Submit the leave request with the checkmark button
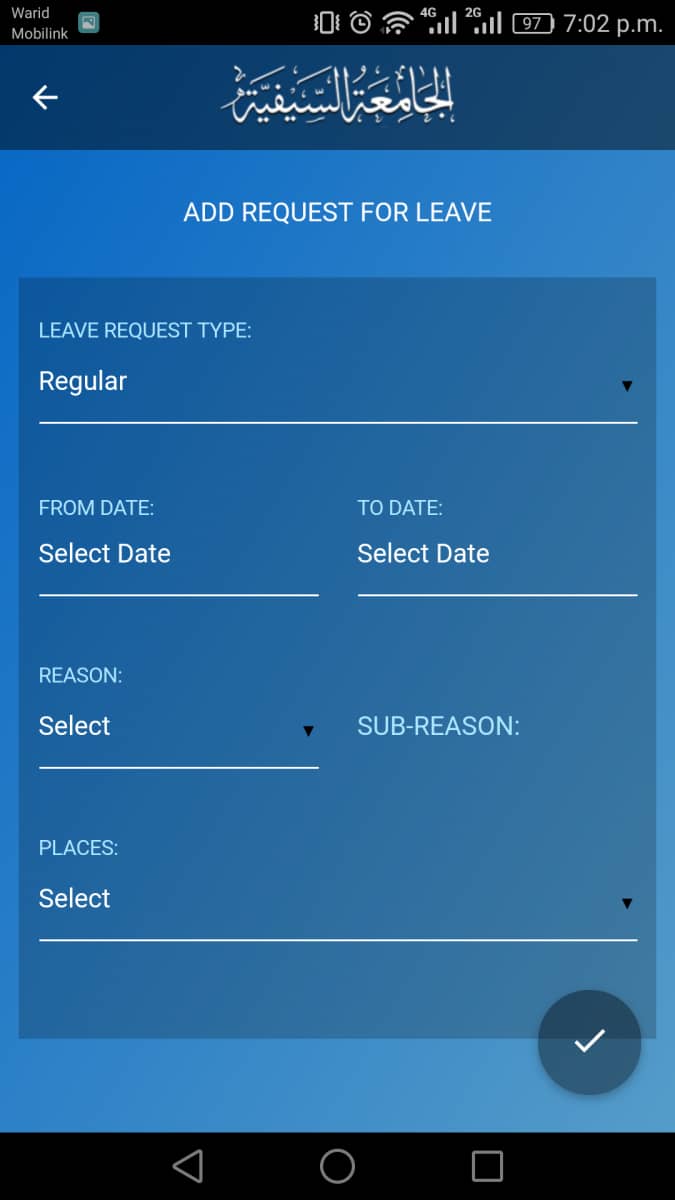 point(589,1041)
